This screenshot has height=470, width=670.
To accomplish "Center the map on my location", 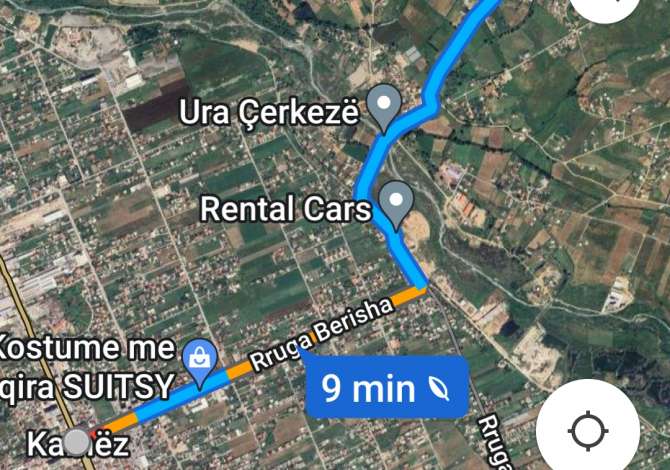I will pyautogui.click(x=587, y=432).
